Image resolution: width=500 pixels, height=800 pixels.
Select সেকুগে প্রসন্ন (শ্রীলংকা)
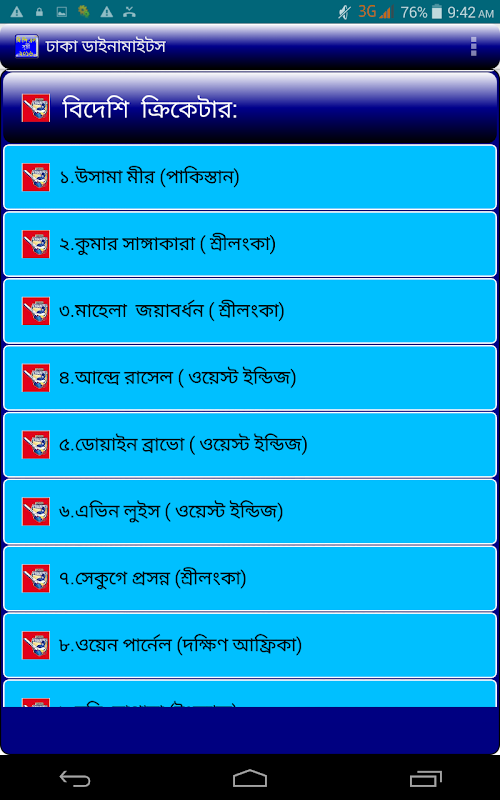click(250, 578)
